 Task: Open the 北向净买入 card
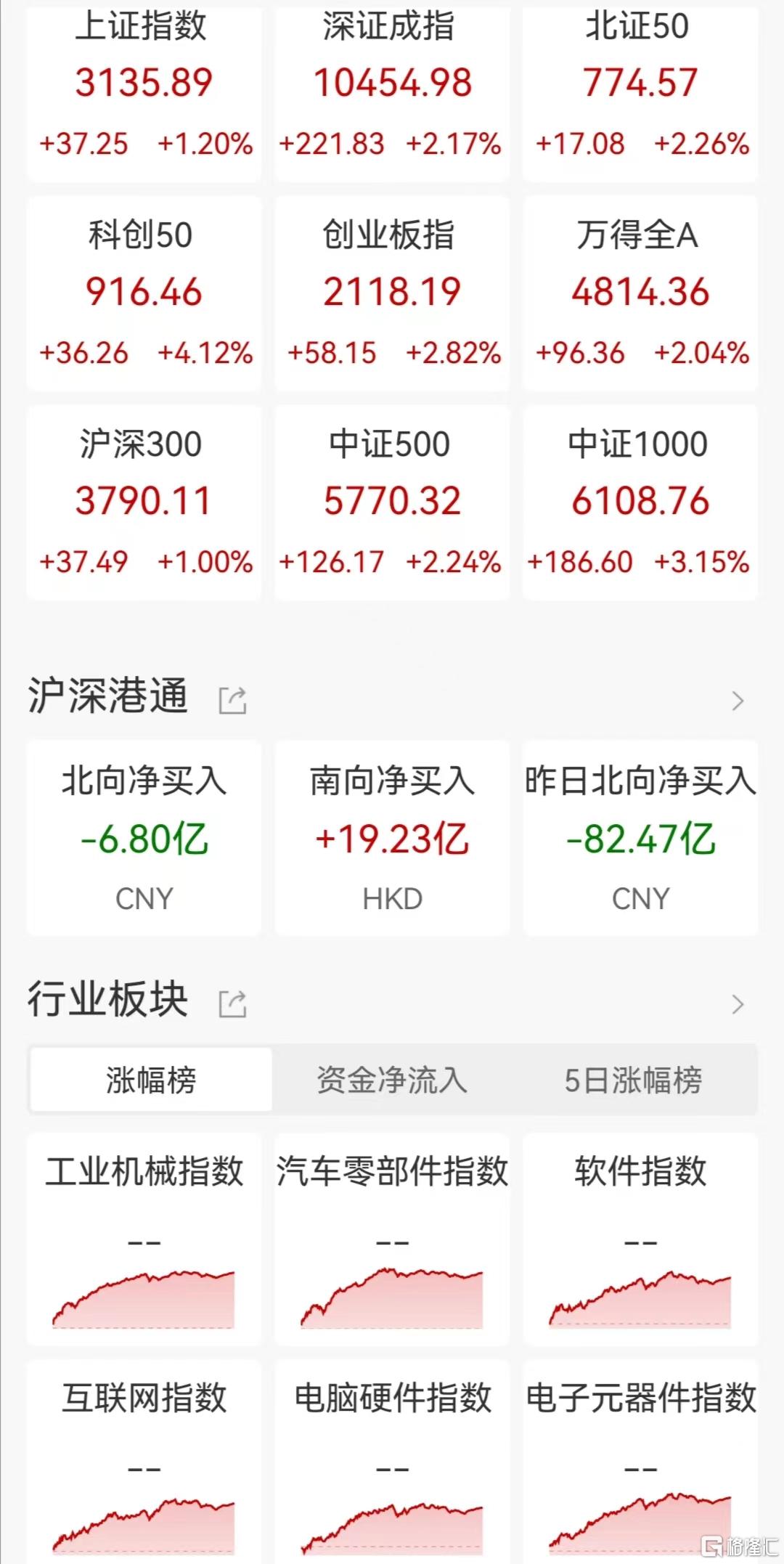tap(144, 838)
